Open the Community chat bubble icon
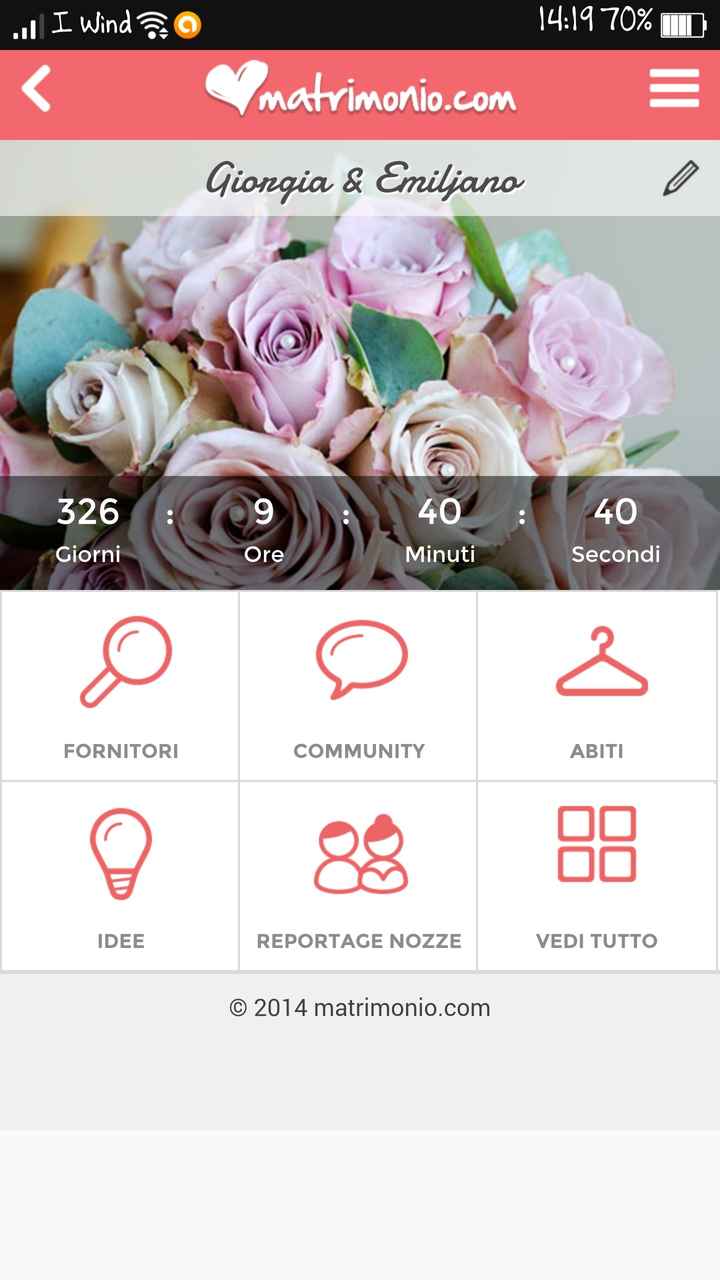The width and height of the screenshot is (720, 1280). [x=358, y=655]
